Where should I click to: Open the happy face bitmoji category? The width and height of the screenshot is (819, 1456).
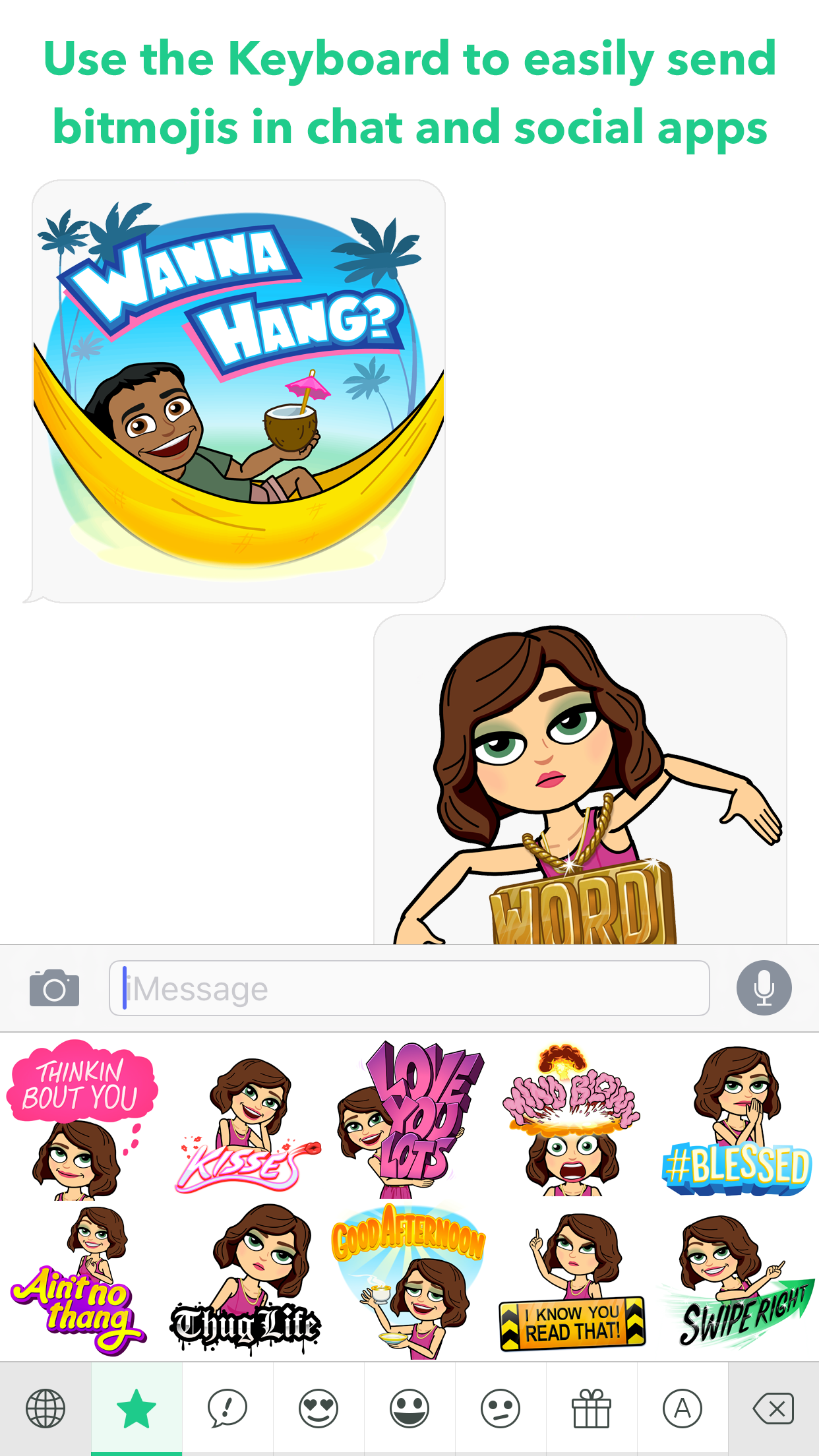[409, 1409]
